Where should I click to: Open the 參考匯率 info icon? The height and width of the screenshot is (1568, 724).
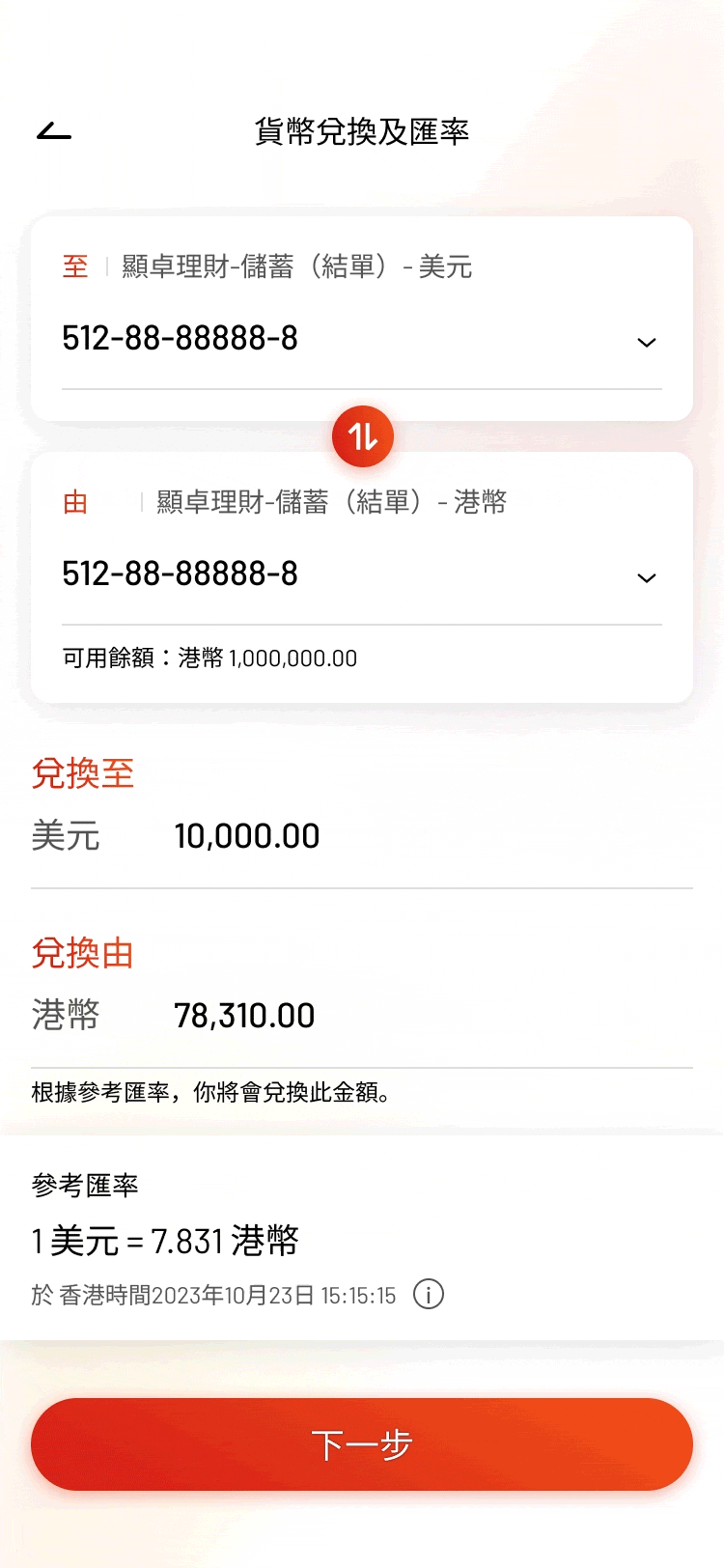428,1294
